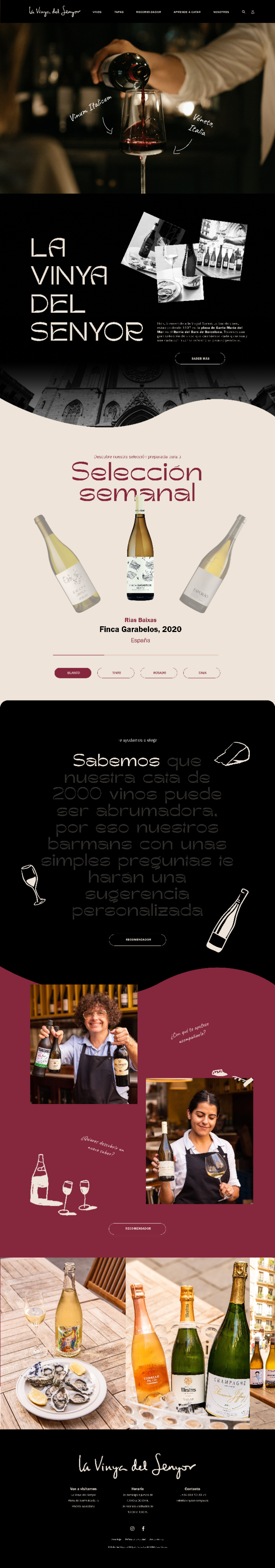This screenshot has height=1568, width=275.
Task: Tap the Saber más button
Action: click(200, 359)
